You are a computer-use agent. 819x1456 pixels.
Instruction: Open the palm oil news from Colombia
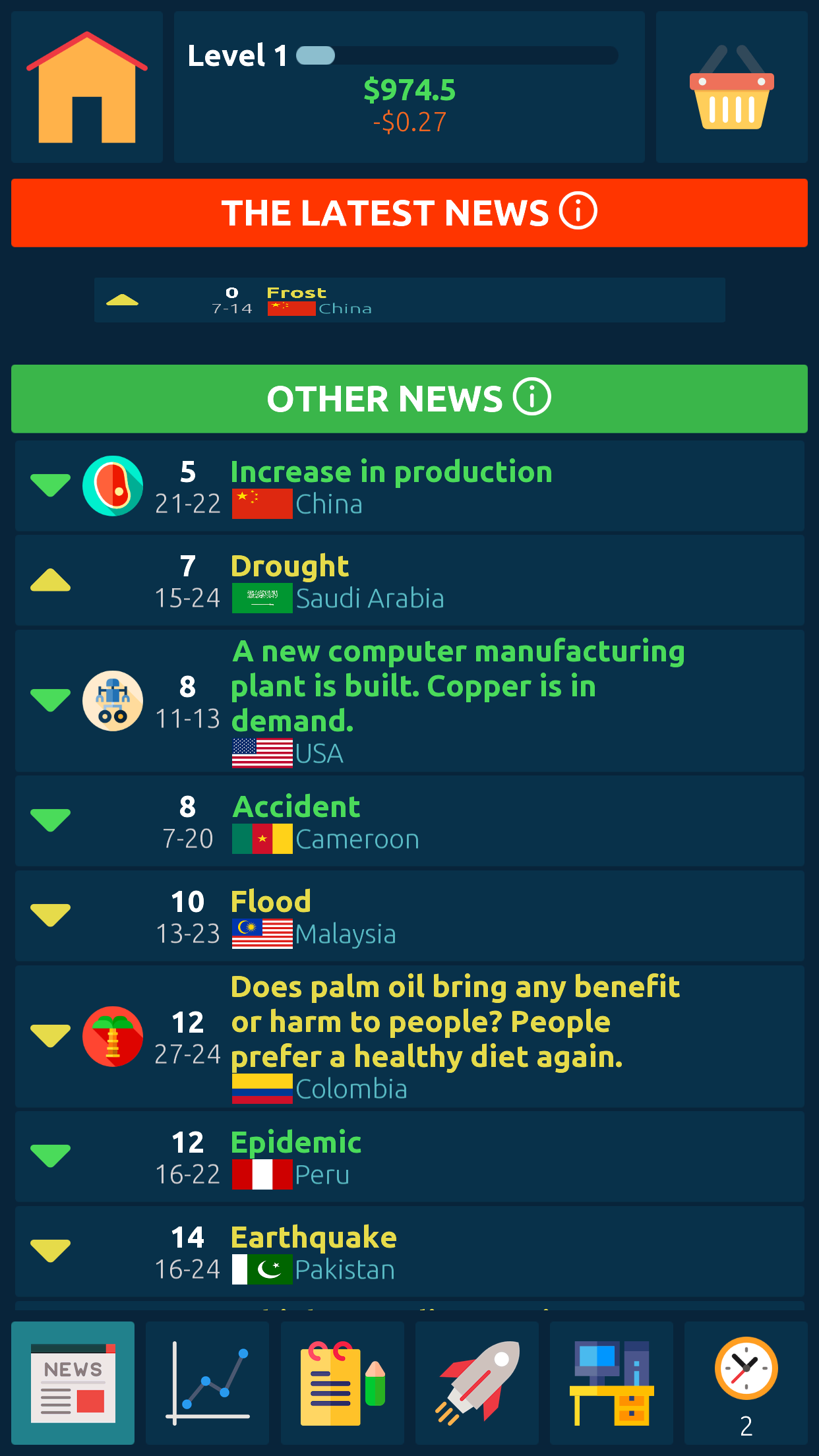(x=409, y=1037)
